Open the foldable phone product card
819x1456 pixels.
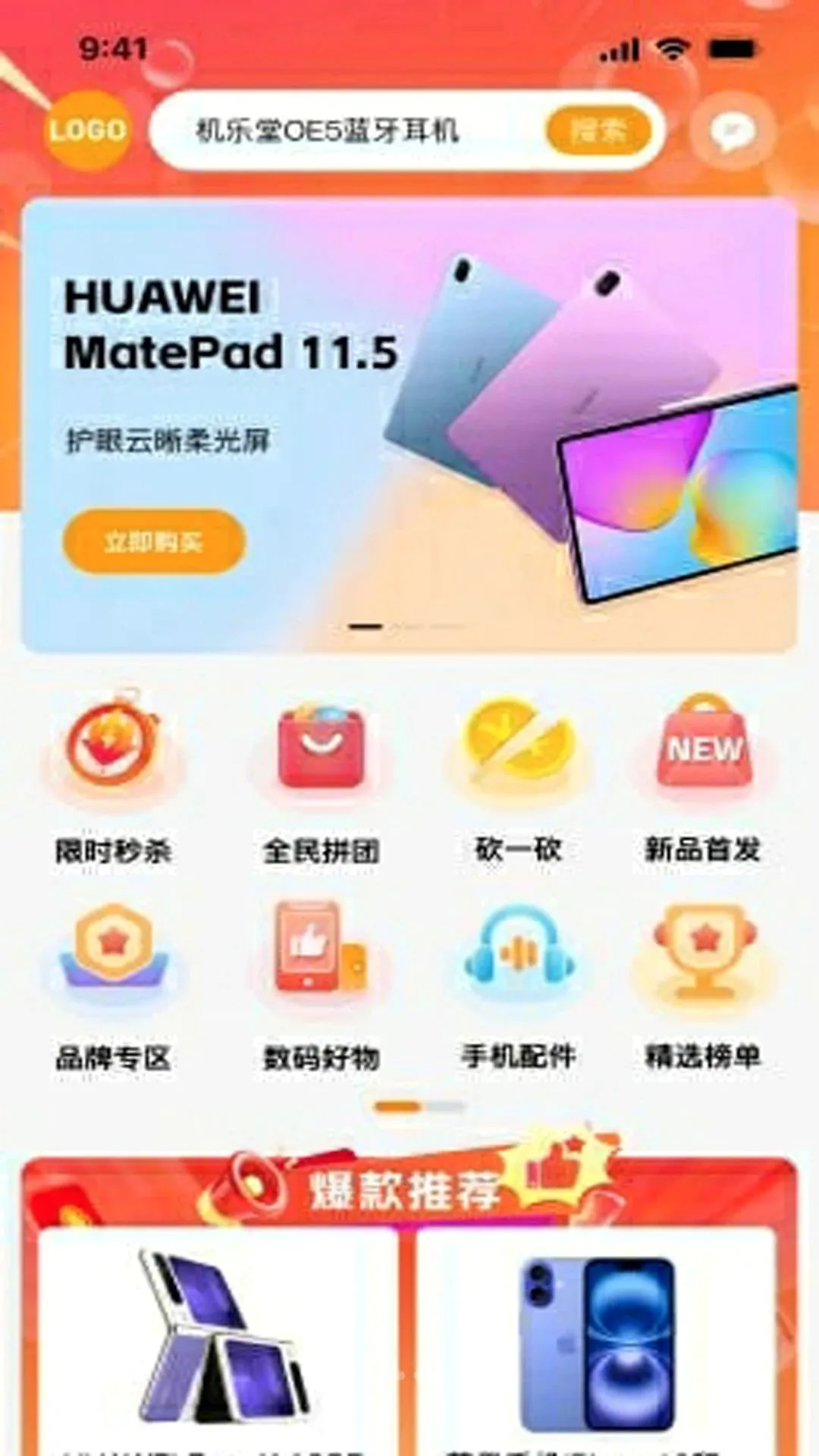click(218, 1341)
